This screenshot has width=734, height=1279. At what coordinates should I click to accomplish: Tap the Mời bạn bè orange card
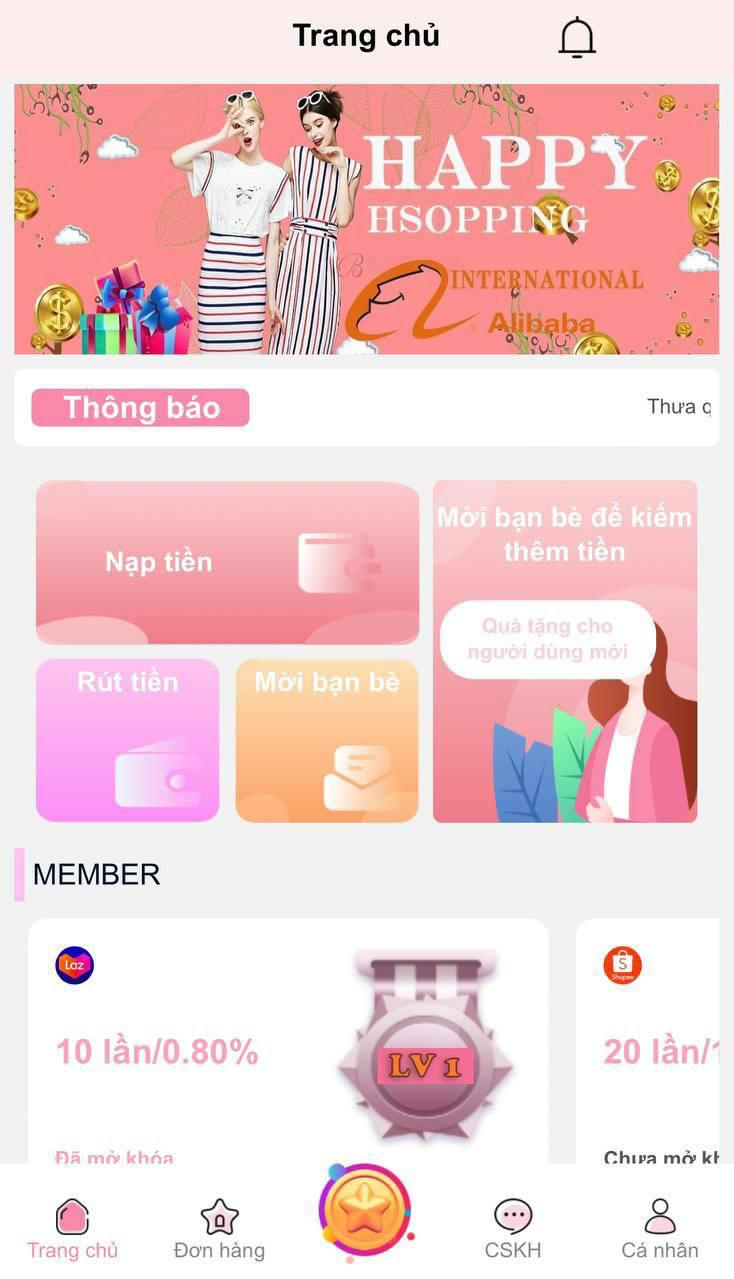coord(327,740)
